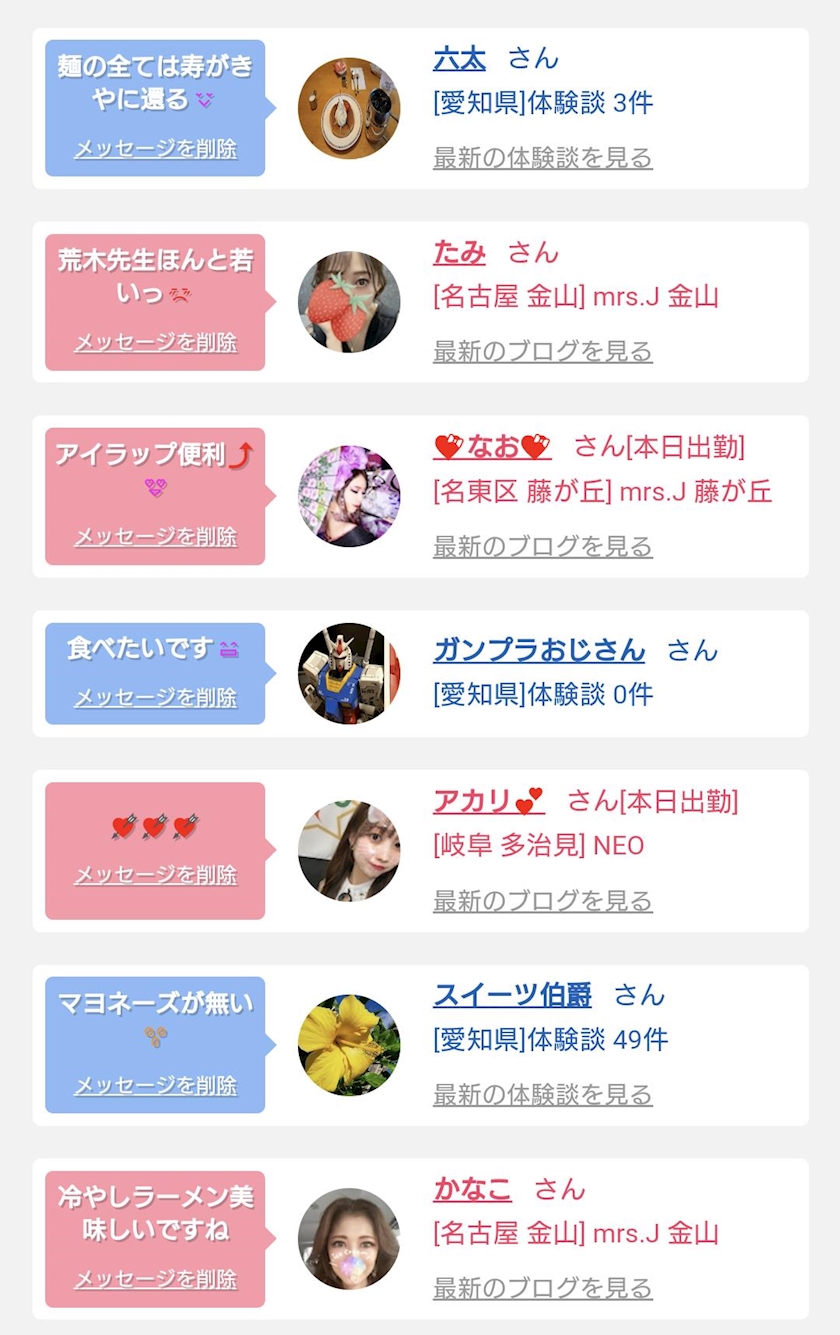Delete the 冷やしラーメン美味しいですね message
This screenshot has width=840, height=1335.
tap(155, 1279)
